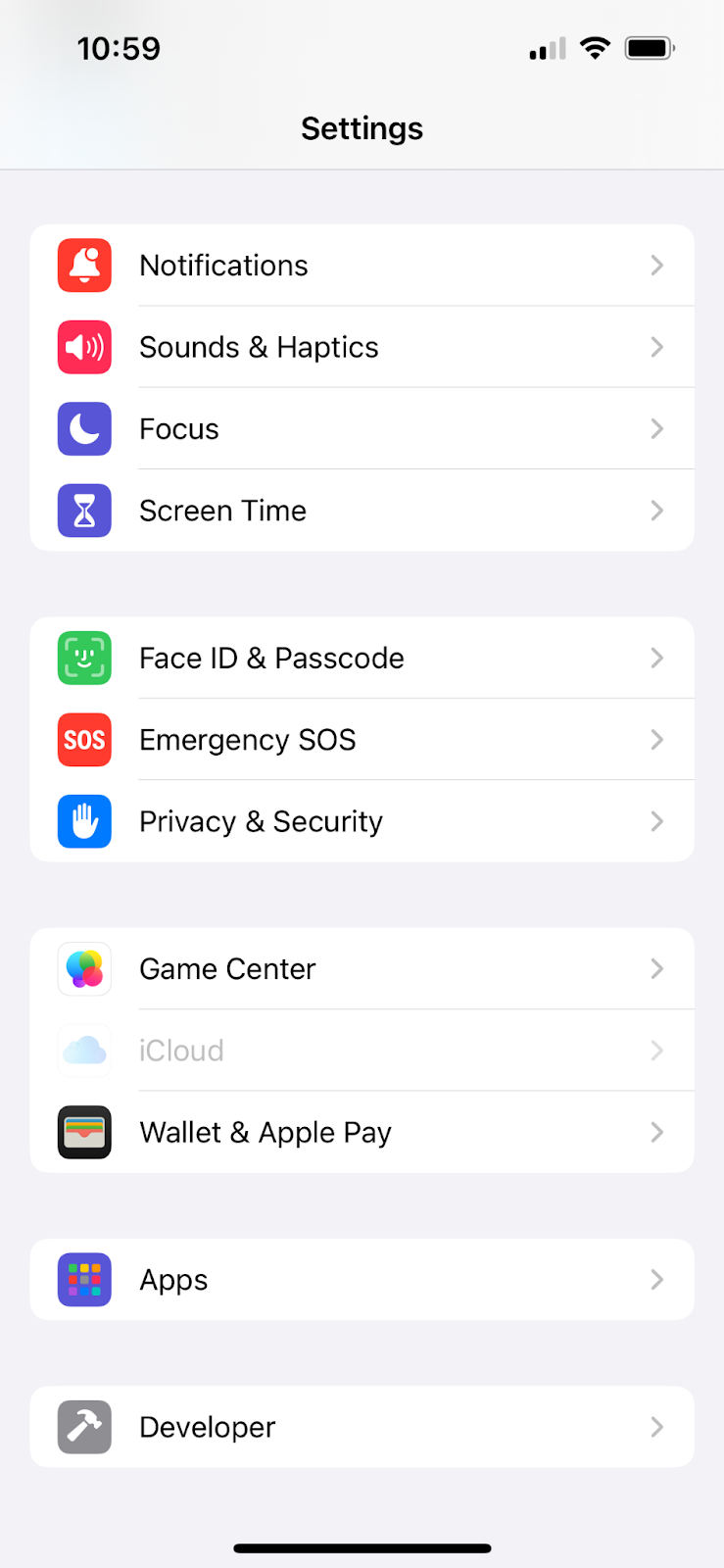Open Wallet & Apple Pay
Image resolution: width=724 pixels, height=1568 pixels.
[362, 1133]
